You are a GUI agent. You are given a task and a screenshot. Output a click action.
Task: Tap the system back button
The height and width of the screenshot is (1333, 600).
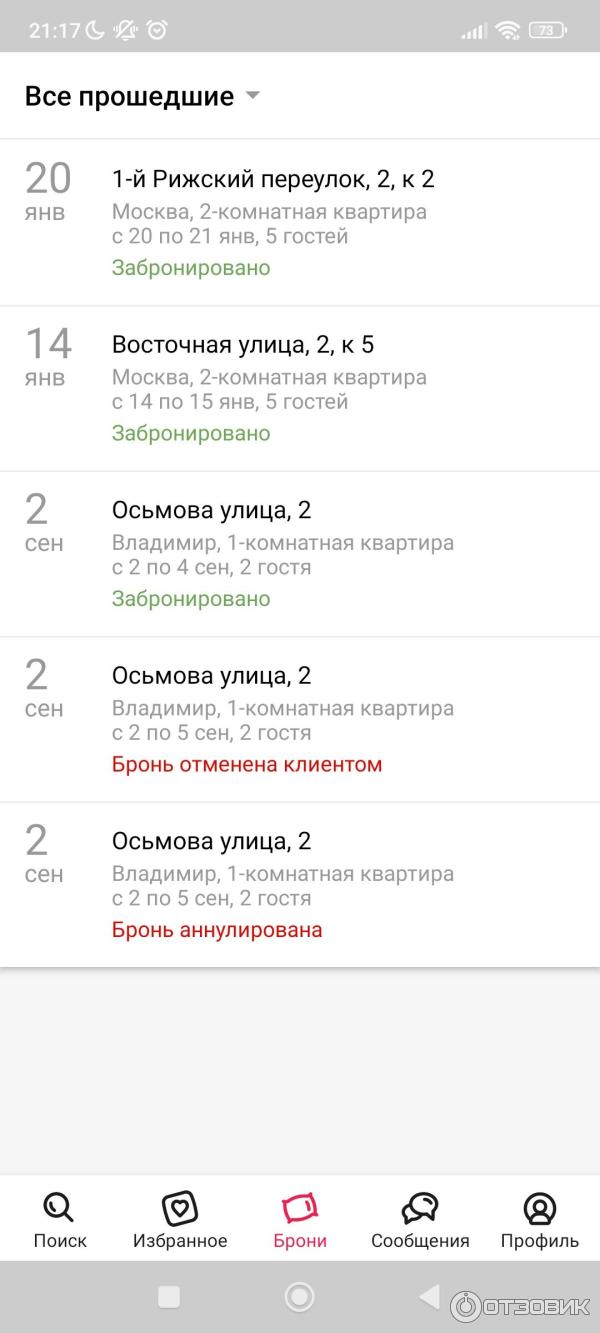click(x=429, y=1297)
